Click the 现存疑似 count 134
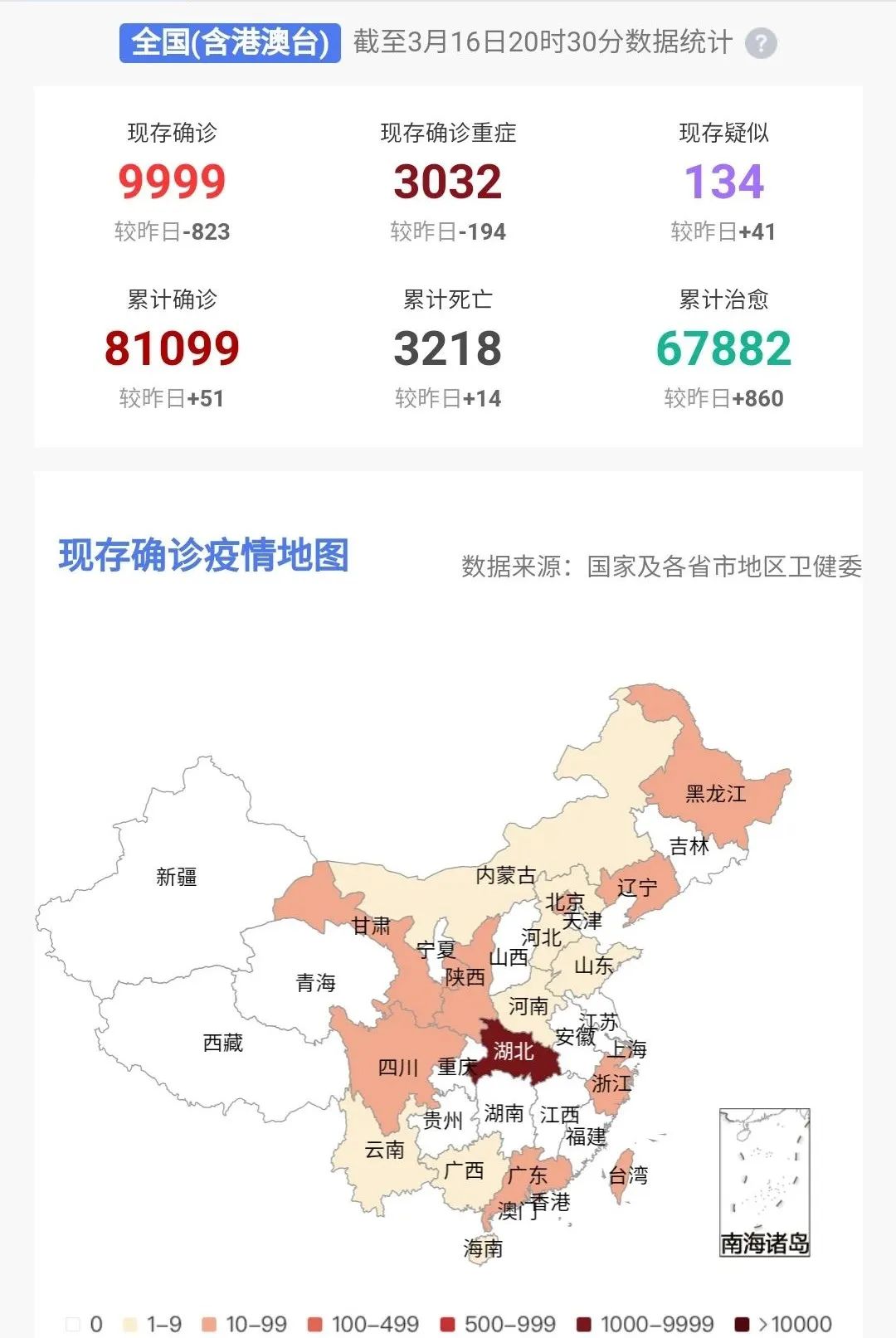Viewport: 896px width, 1338px height. (x=724, y=181)
